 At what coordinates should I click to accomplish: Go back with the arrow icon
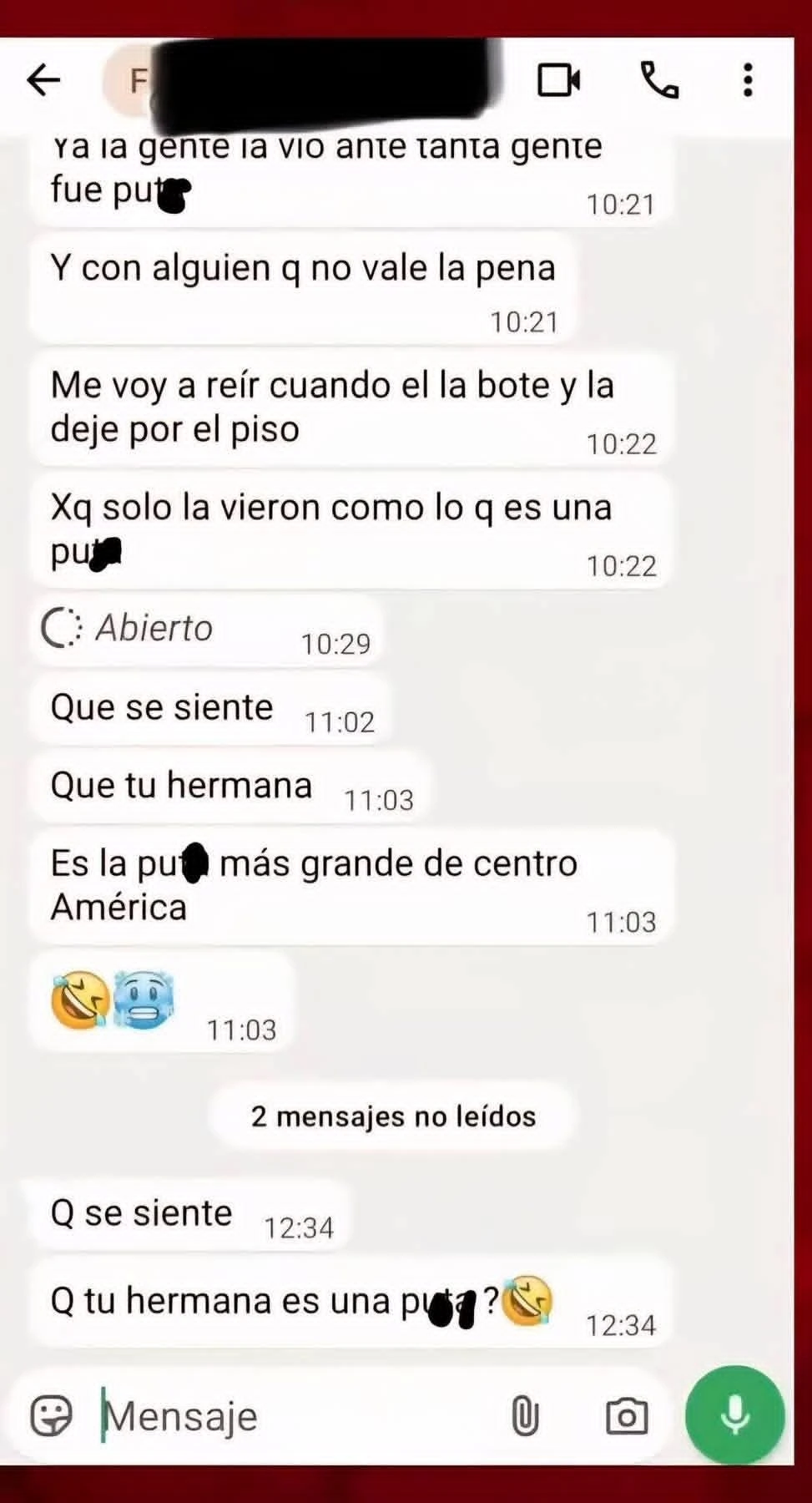pyautogui.click(x=44, y=80)
